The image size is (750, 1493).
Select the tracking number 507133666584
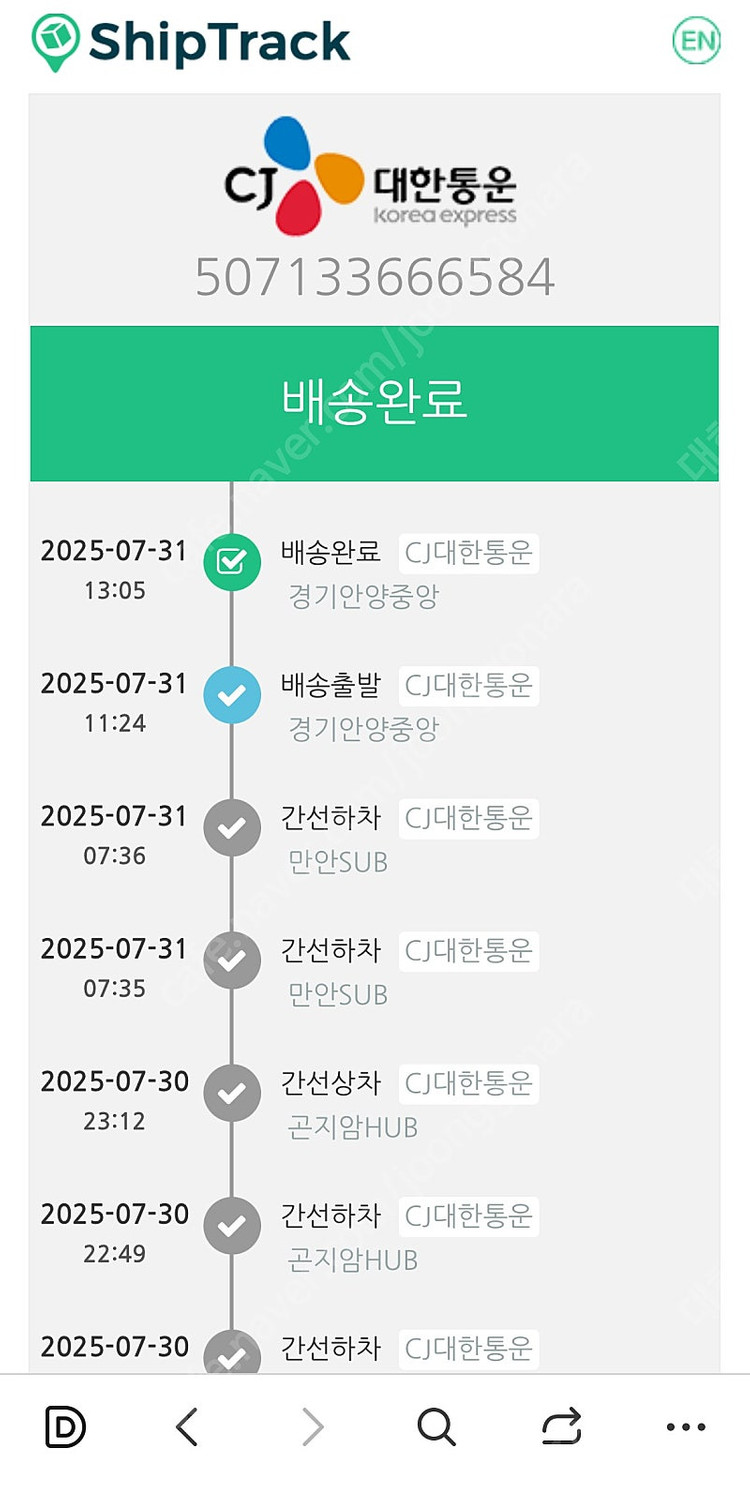tap(375, 277)
